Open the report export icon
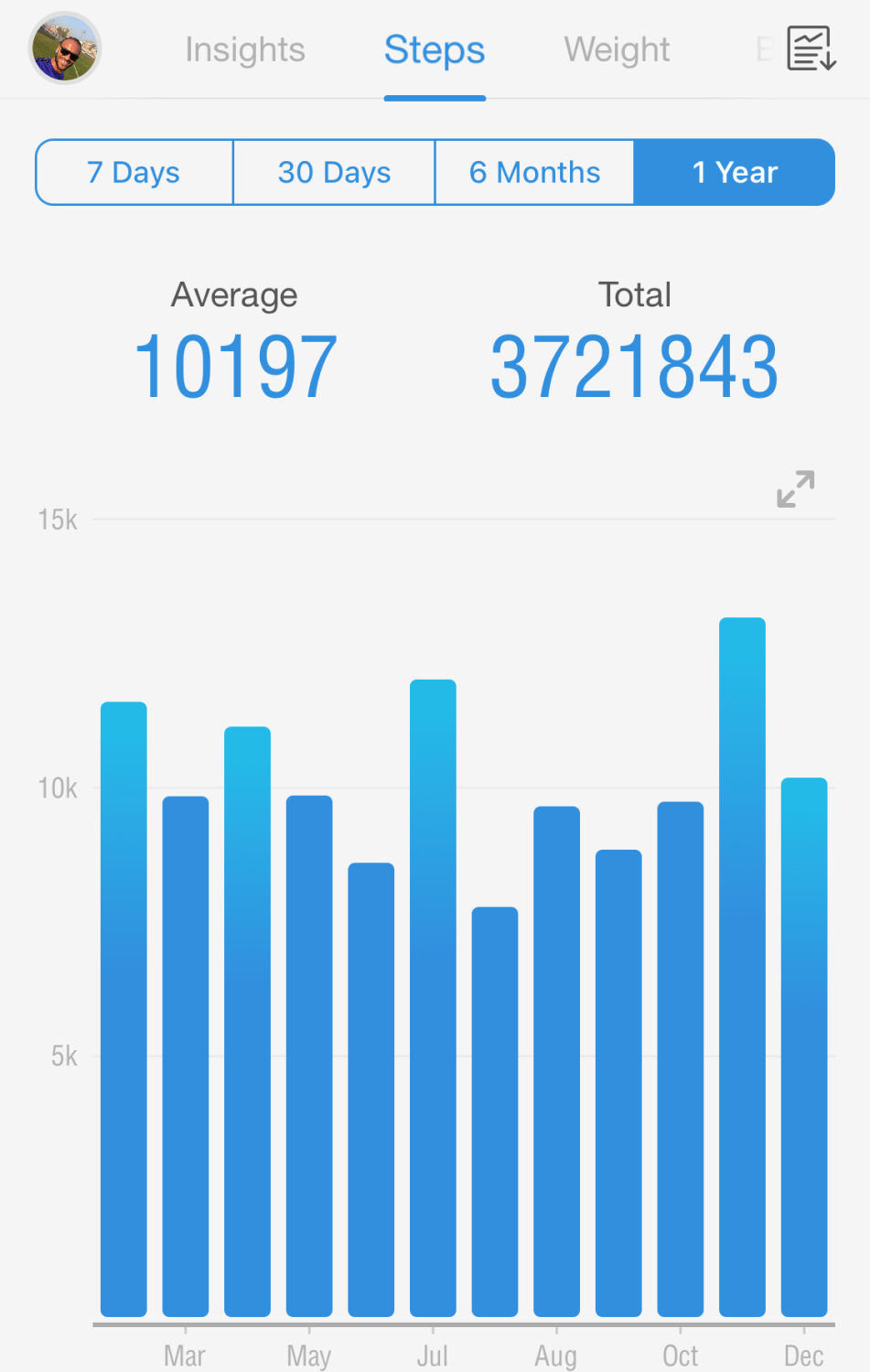 click(811, 48)
